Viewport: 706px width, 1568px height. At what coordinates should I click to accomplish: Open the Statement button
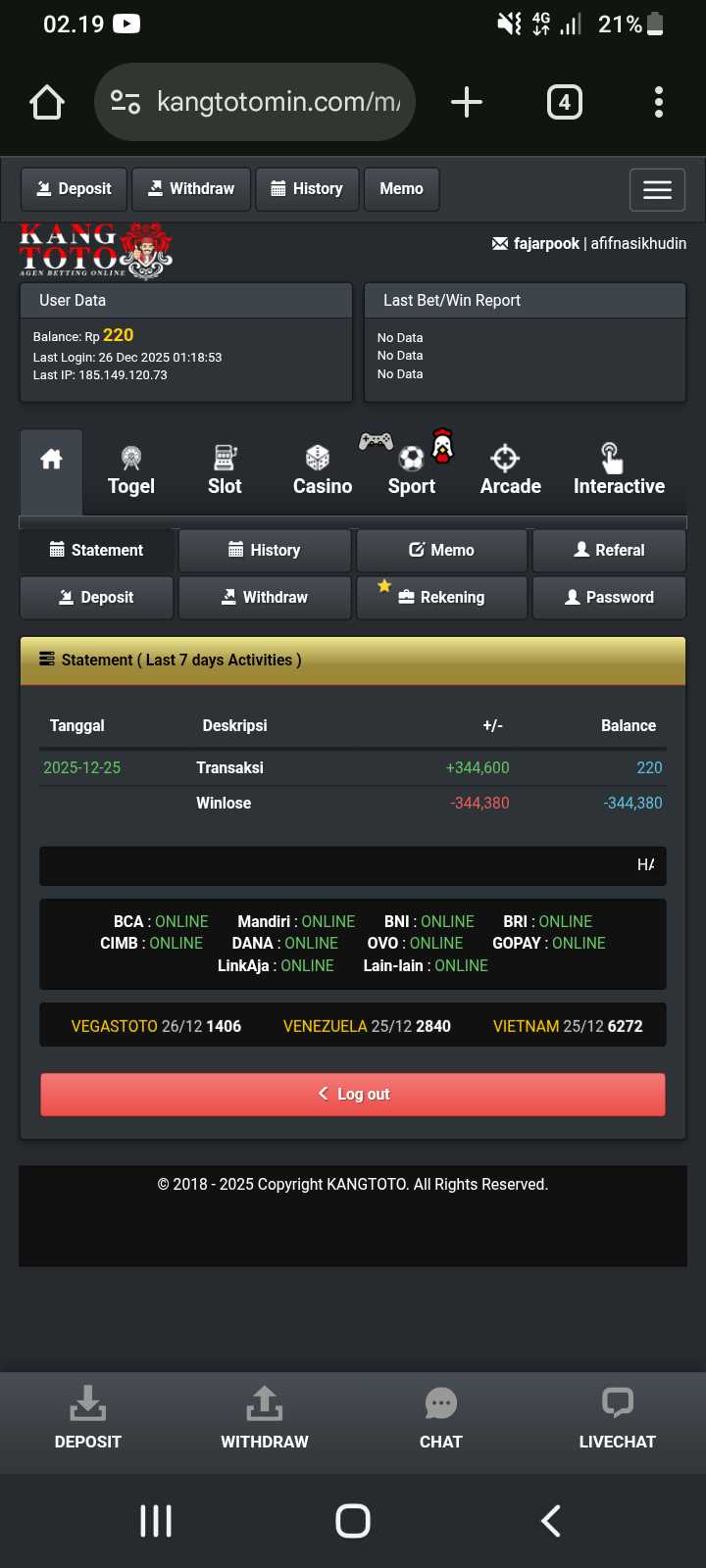coord(97,551)
